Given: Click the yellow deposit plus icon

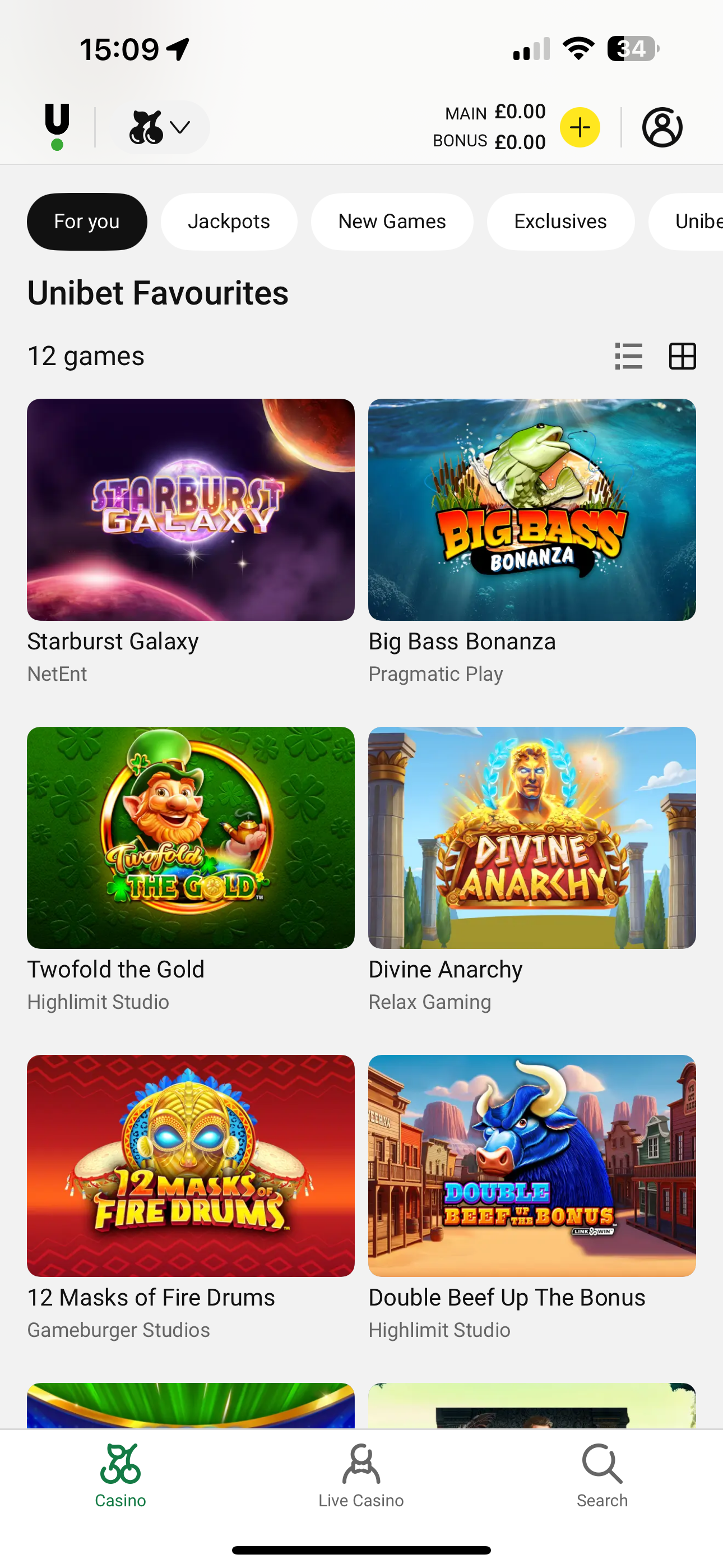Looking at the screenshot, I should (580, 127).
